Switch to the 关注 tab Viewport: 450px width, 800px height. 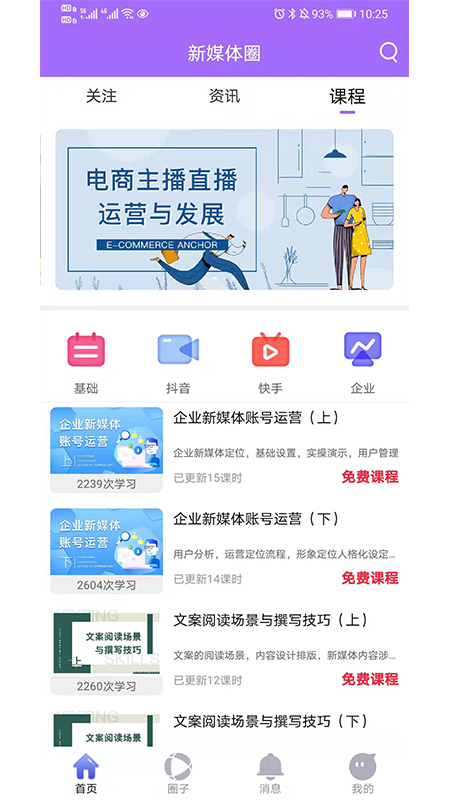coord(102,96)
